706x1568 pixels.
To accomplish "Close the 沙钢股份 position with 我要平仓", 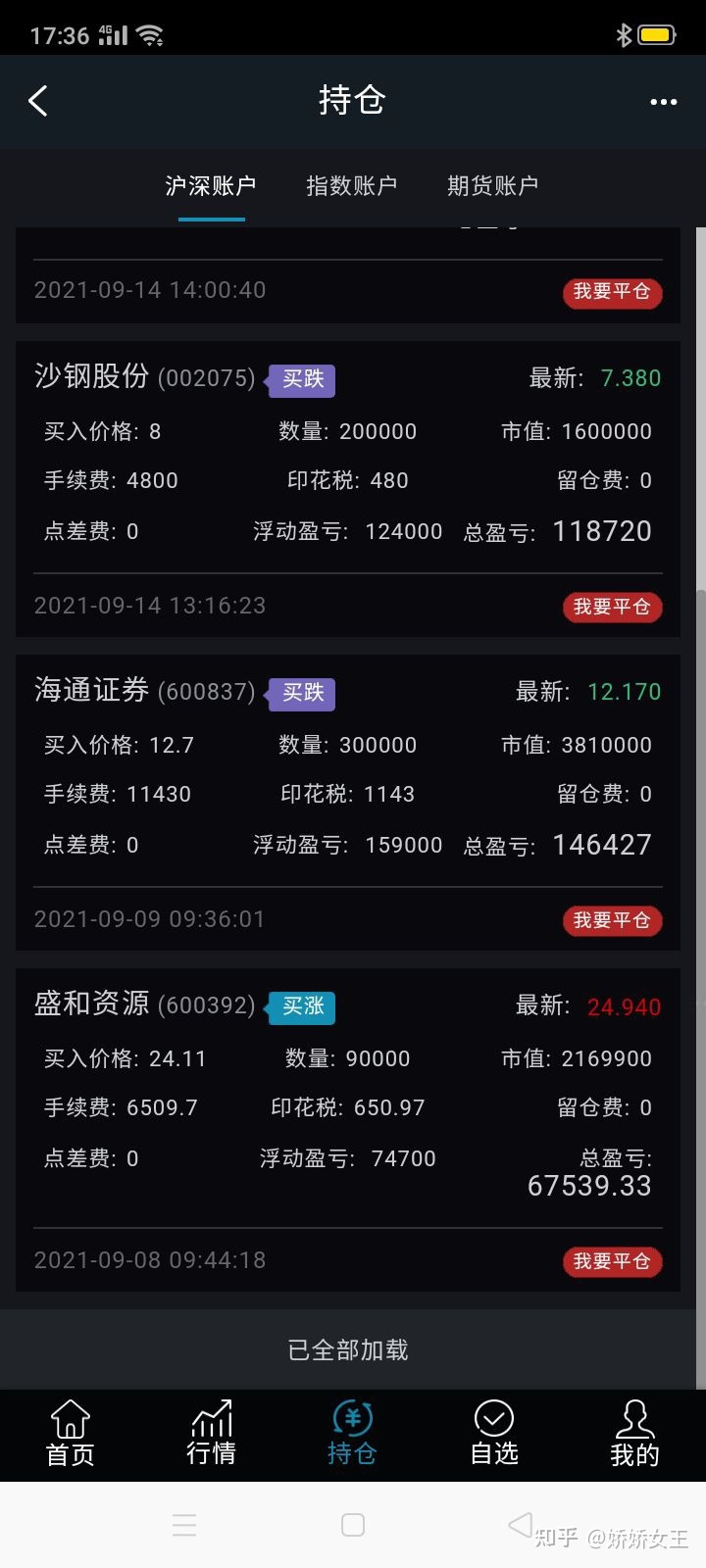I will (612, 607).
